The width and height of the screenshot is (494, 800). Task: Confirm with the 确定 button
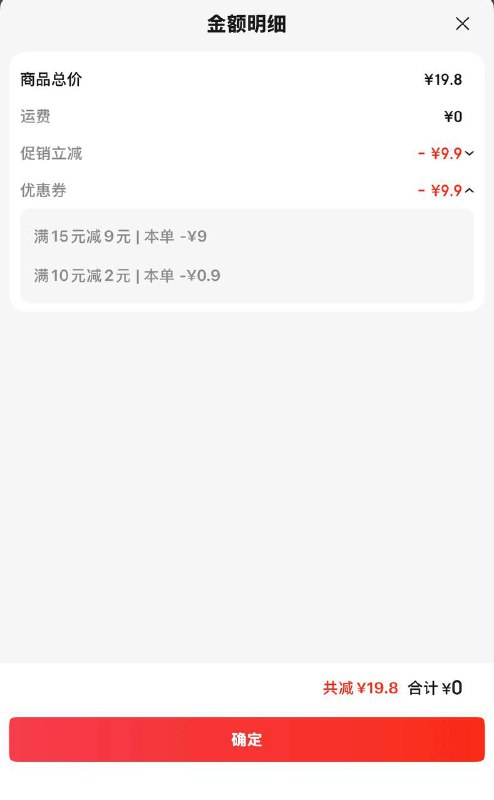click(x=247, y=739)
